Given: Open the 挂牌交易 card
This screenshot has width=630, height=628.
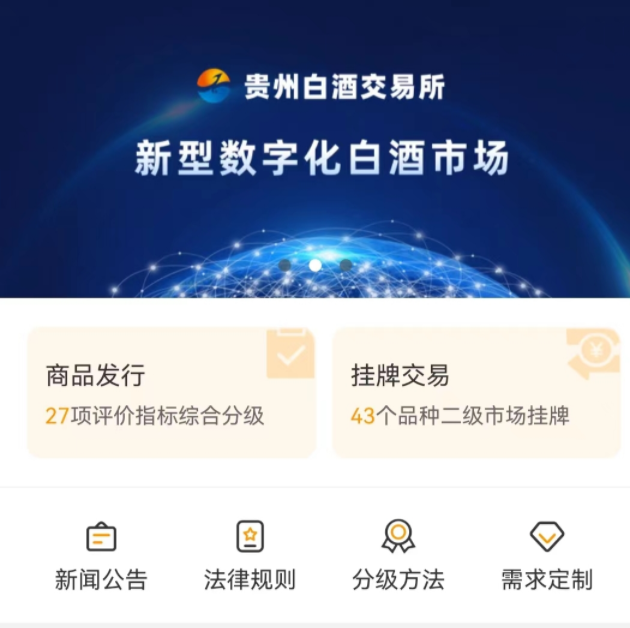Looking at the screenshot, I should pyautogui.click(x=476, y=393).
